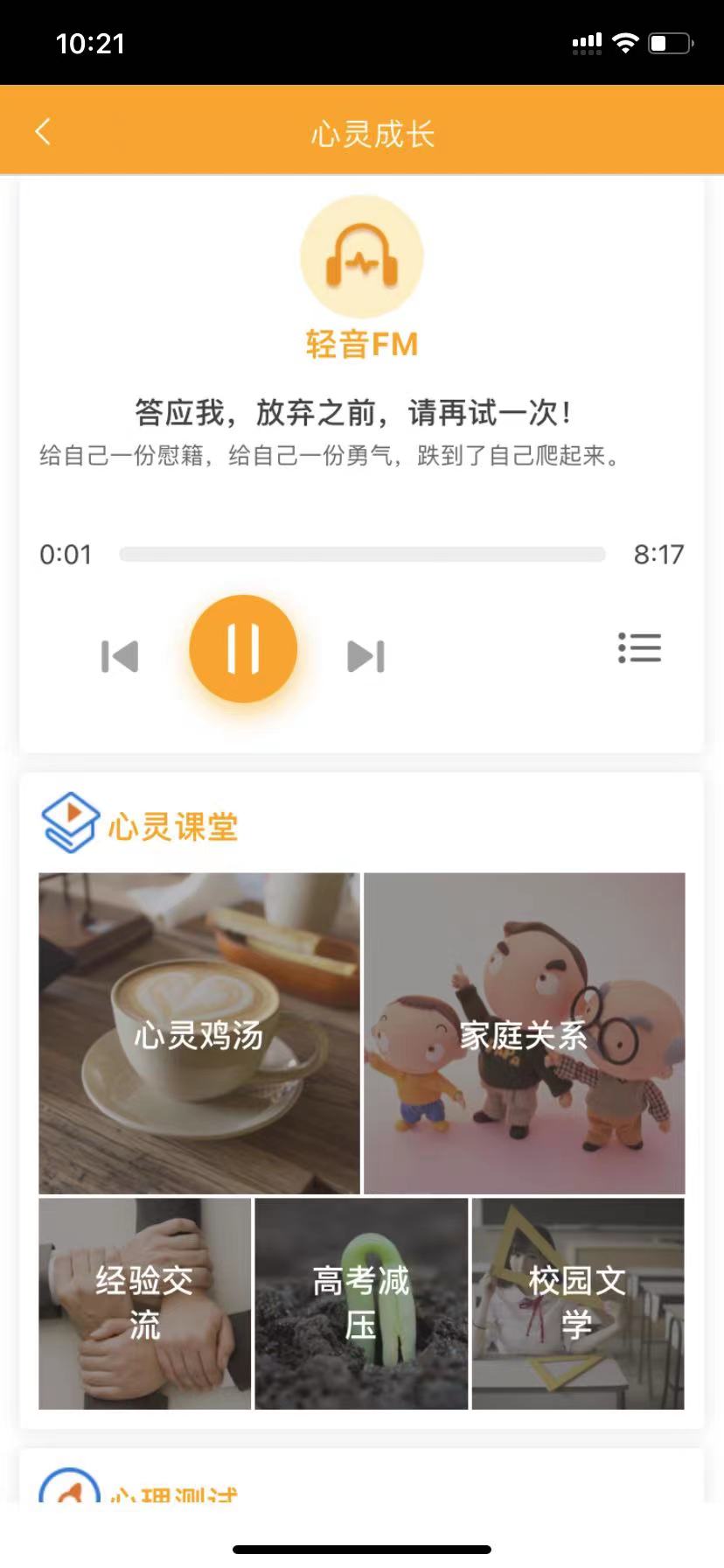
Task: Open the 校园文学 tile
Action: point(578,1303)
